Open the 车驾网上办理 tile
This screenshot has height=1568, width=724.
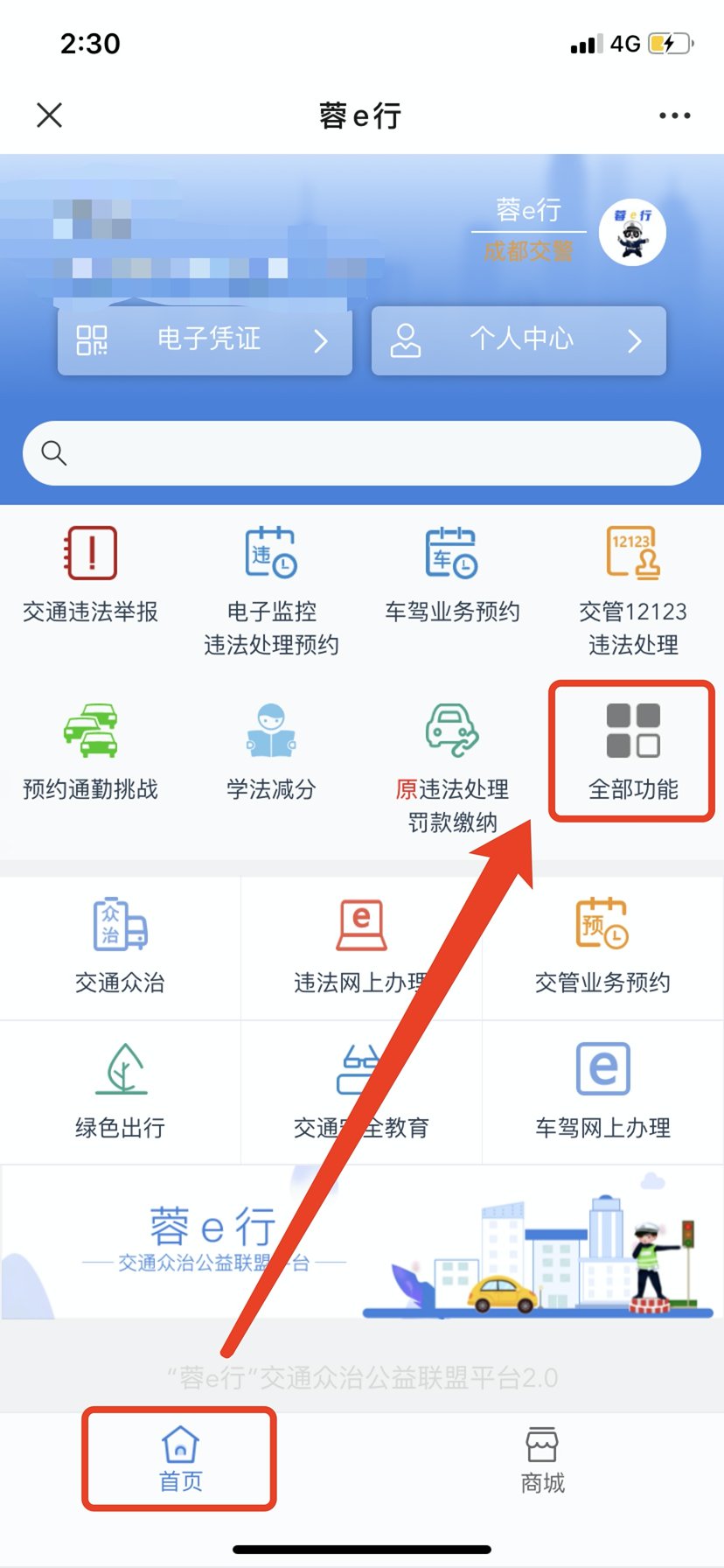click(602, 1090)
